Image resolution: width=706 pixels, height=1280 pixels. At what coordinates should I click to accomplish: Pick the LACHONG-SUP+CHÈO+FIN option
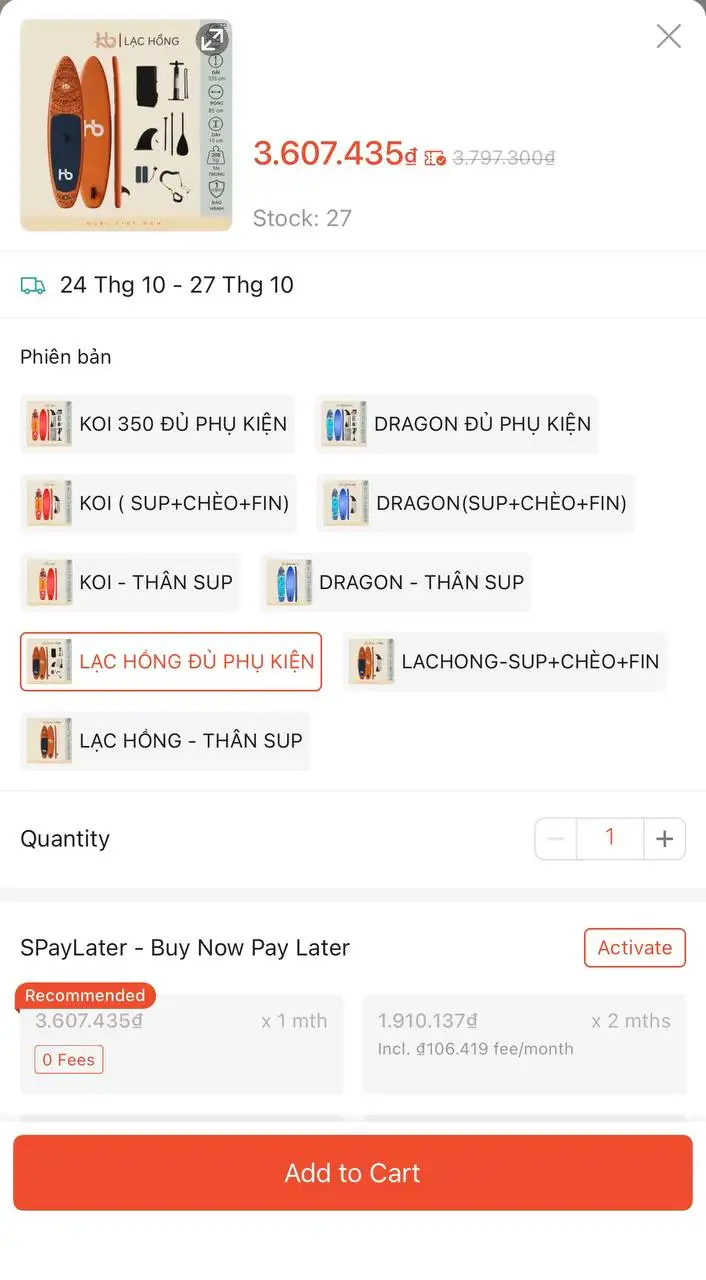tap(504, 661)
